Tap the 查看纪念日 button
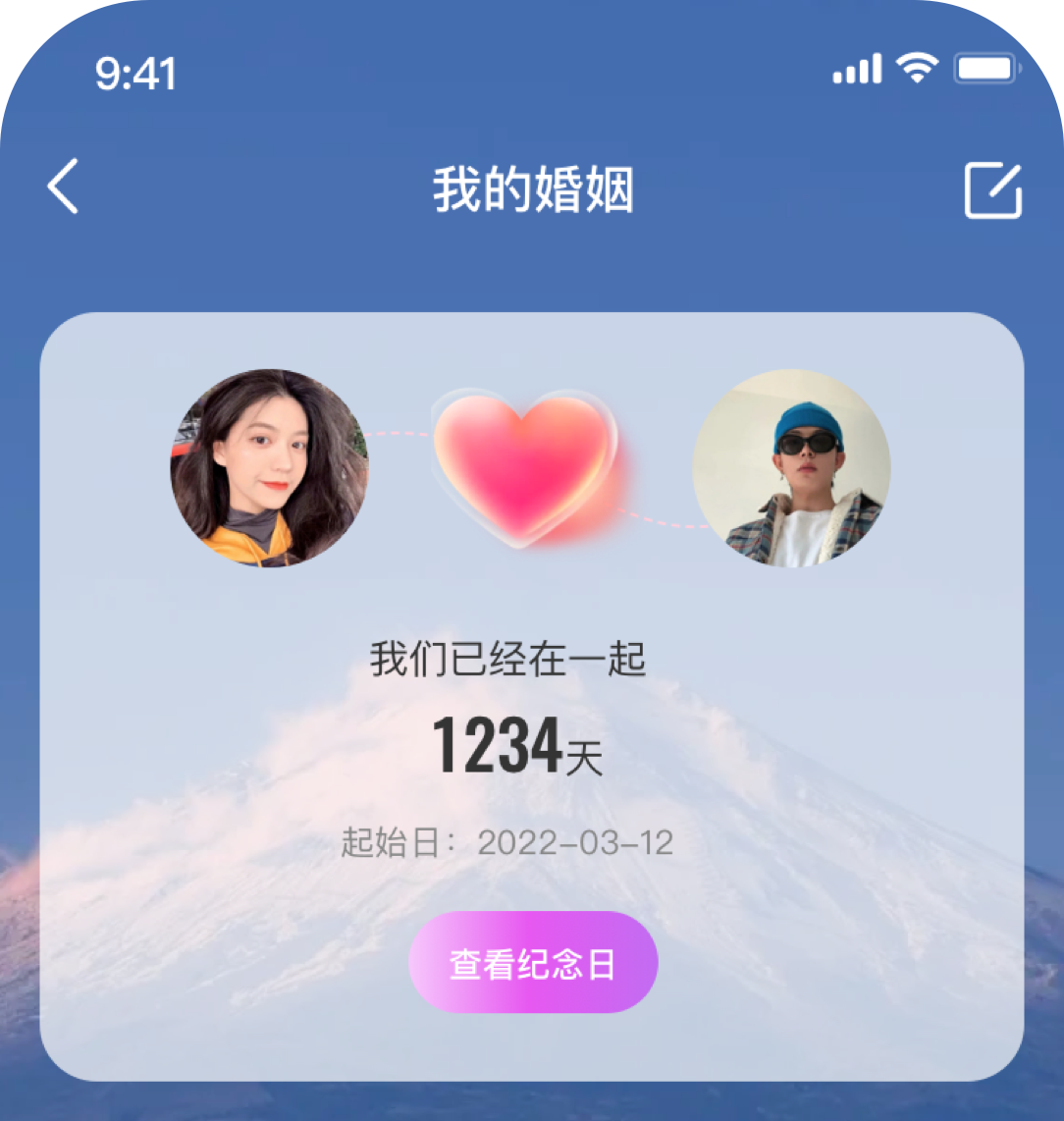 [x=533, y=963]
